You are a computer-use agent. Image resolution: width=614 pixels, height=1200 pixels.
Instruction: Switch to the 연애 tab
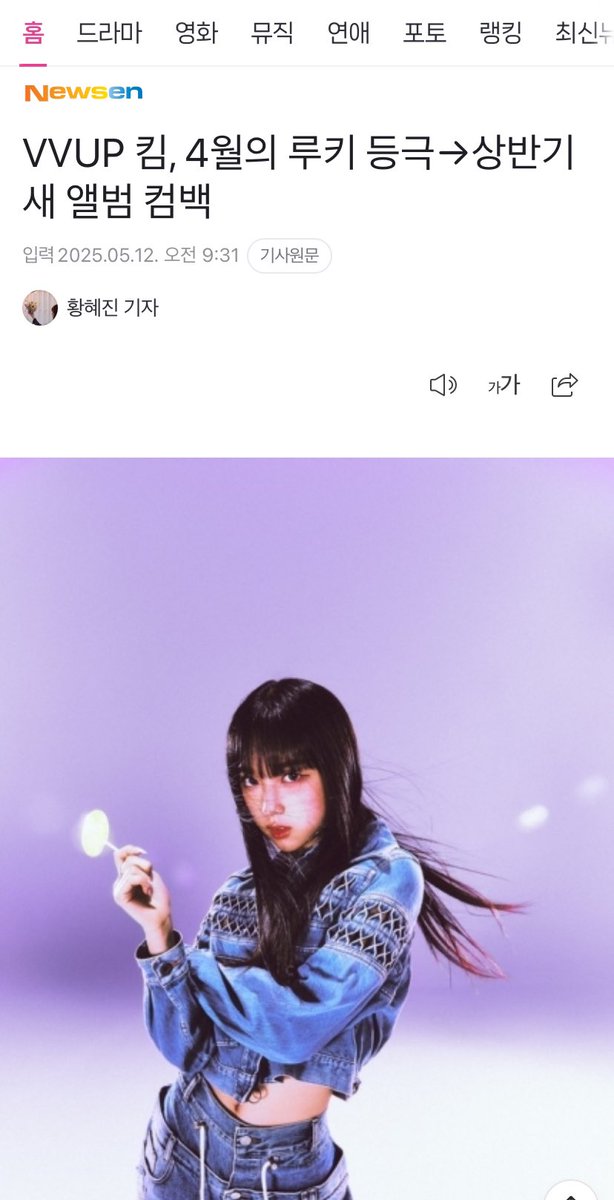348,34
